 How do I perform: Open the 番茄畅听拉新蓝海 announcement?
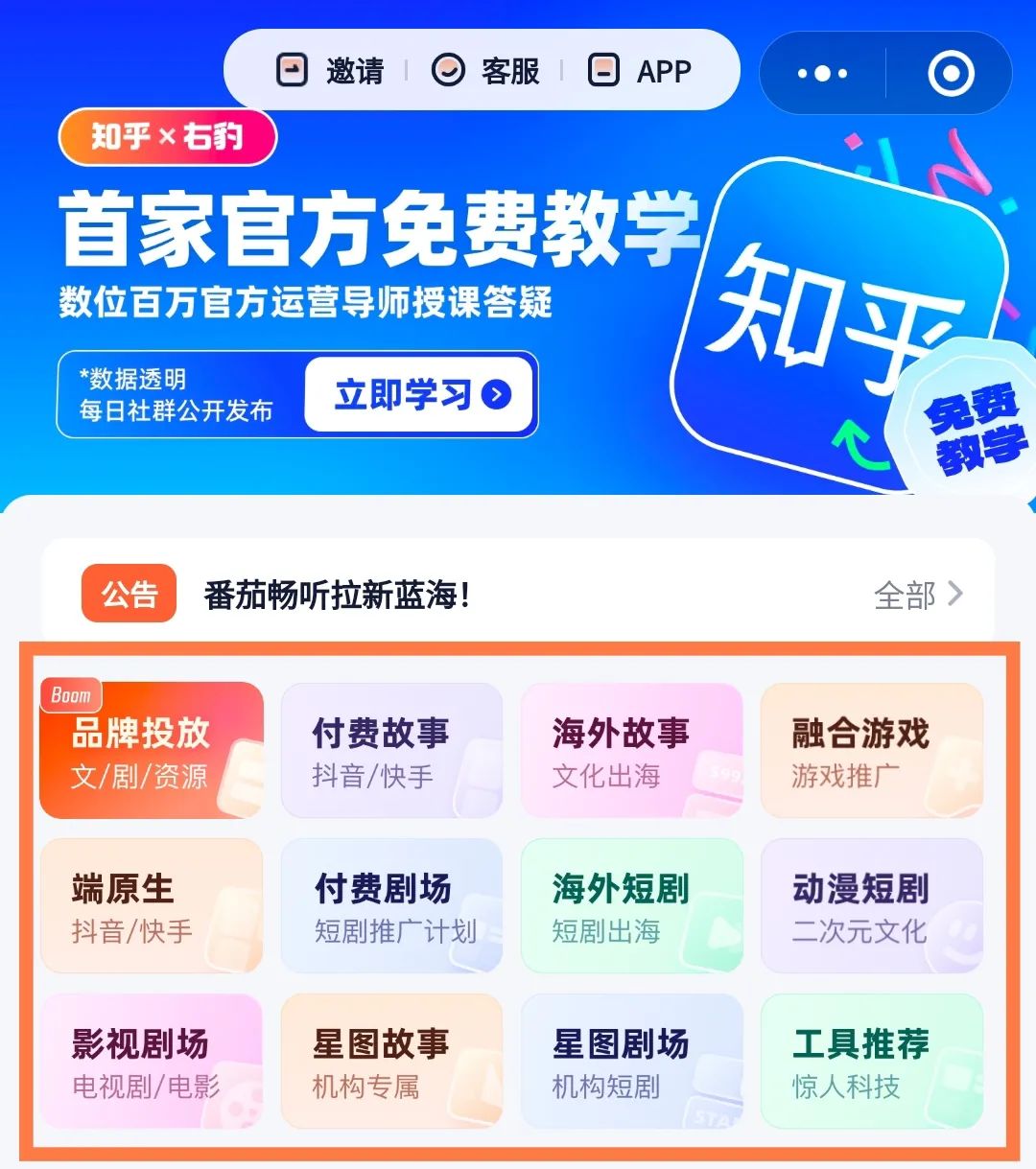point(338,595)
